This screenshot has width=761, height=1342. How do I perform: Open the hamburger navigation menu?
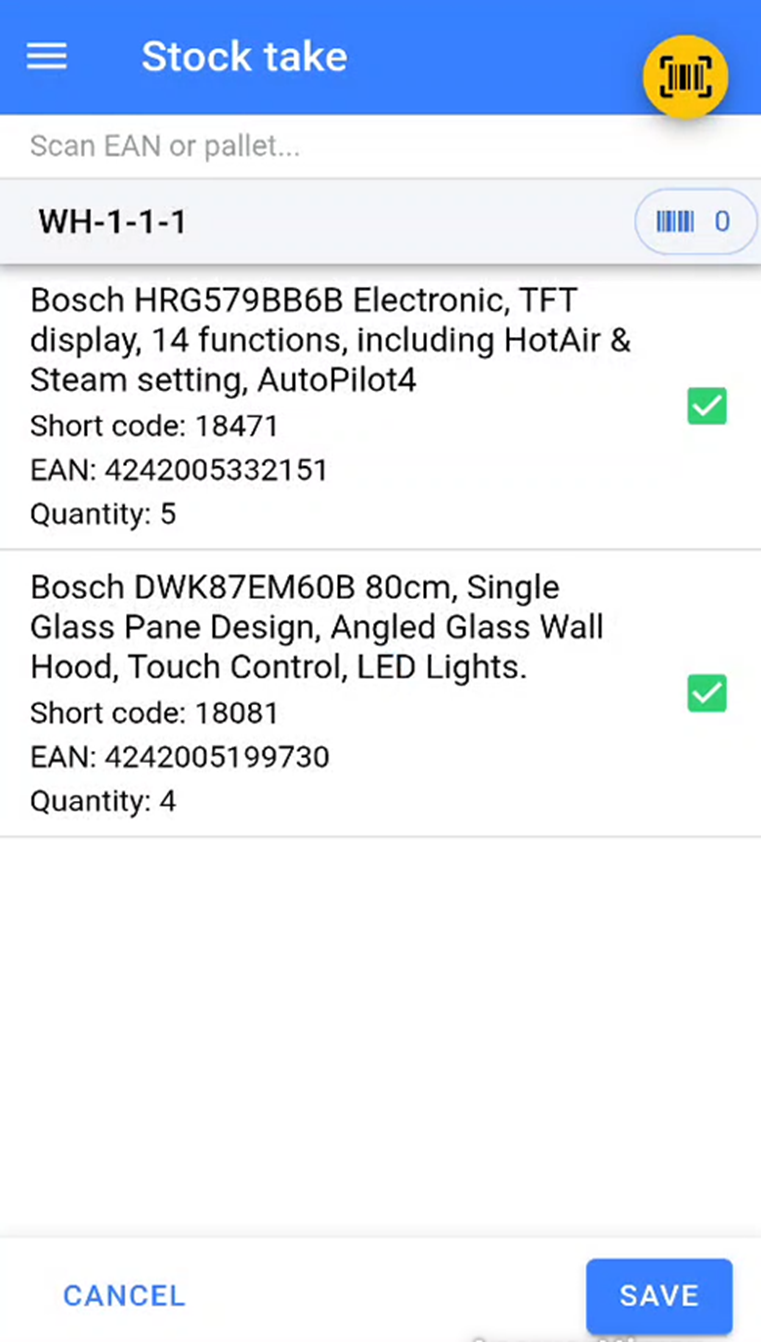click(x=46, y=56)
